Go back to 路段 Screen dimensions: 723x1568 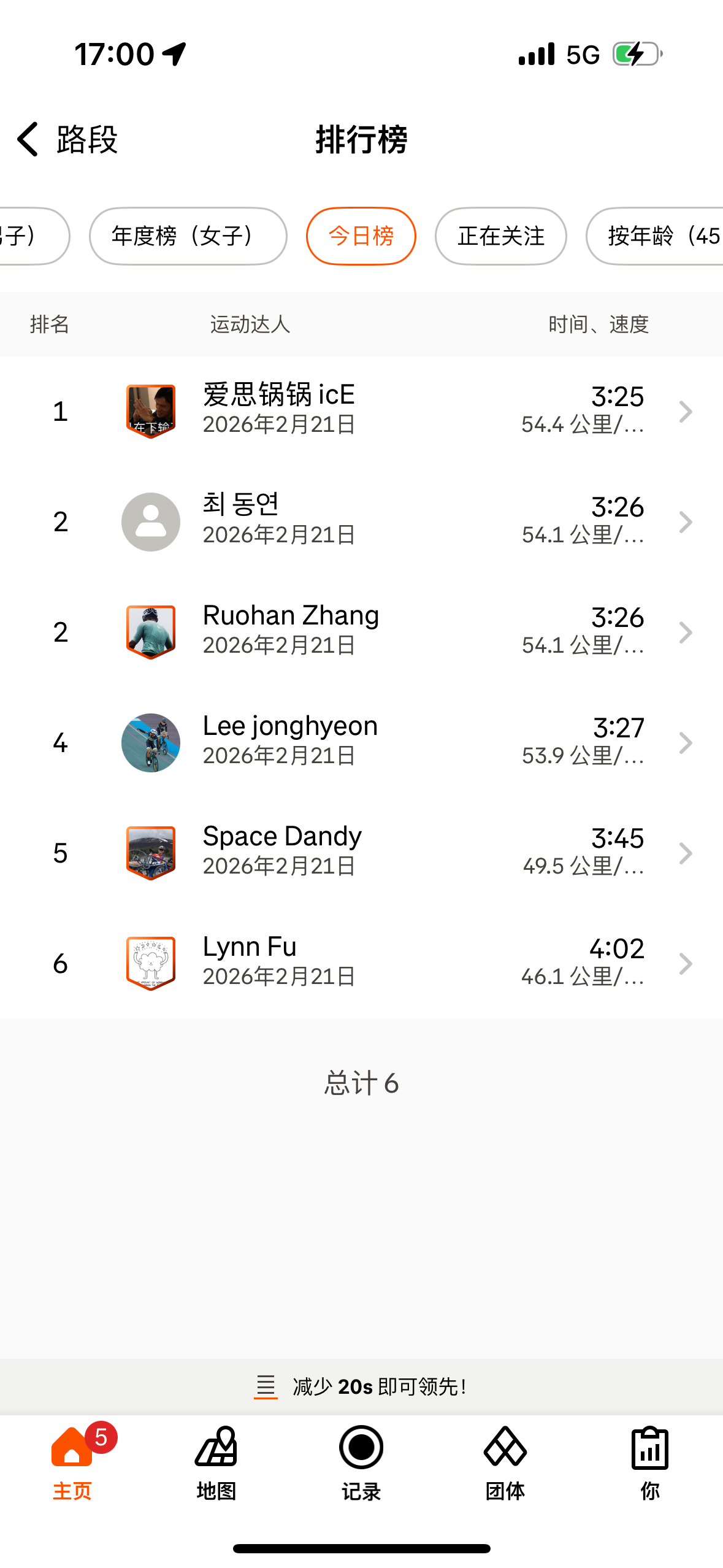(x=66, y=139)
